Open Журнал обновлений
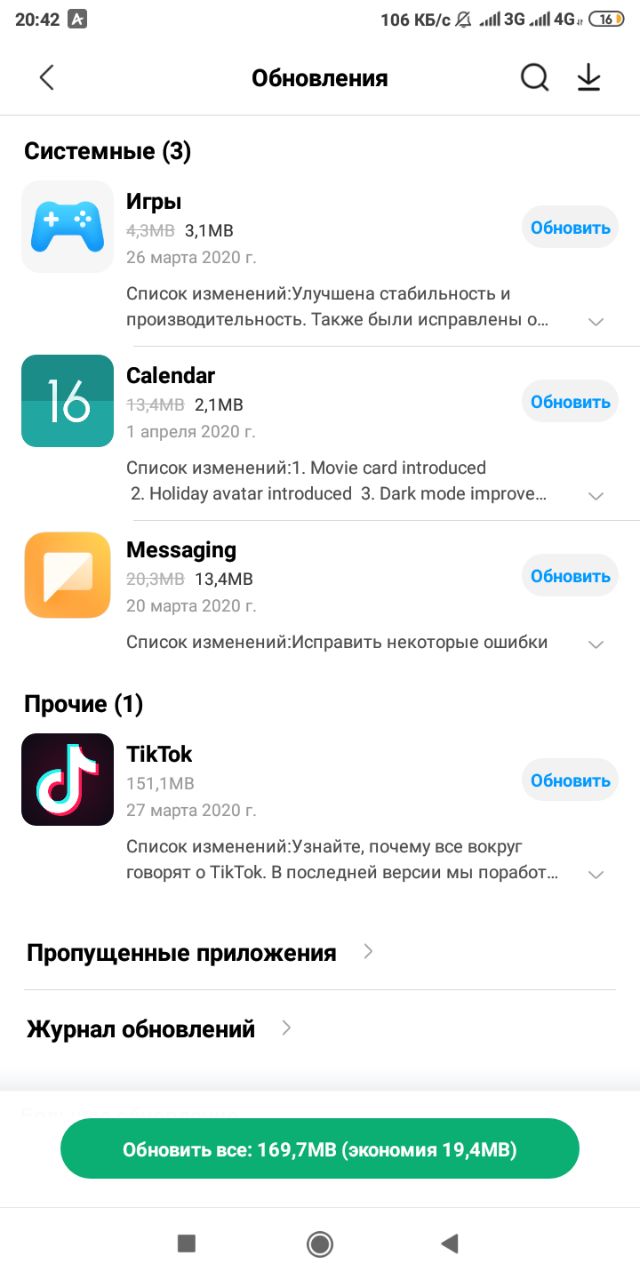 click(x=320, y=1028)
